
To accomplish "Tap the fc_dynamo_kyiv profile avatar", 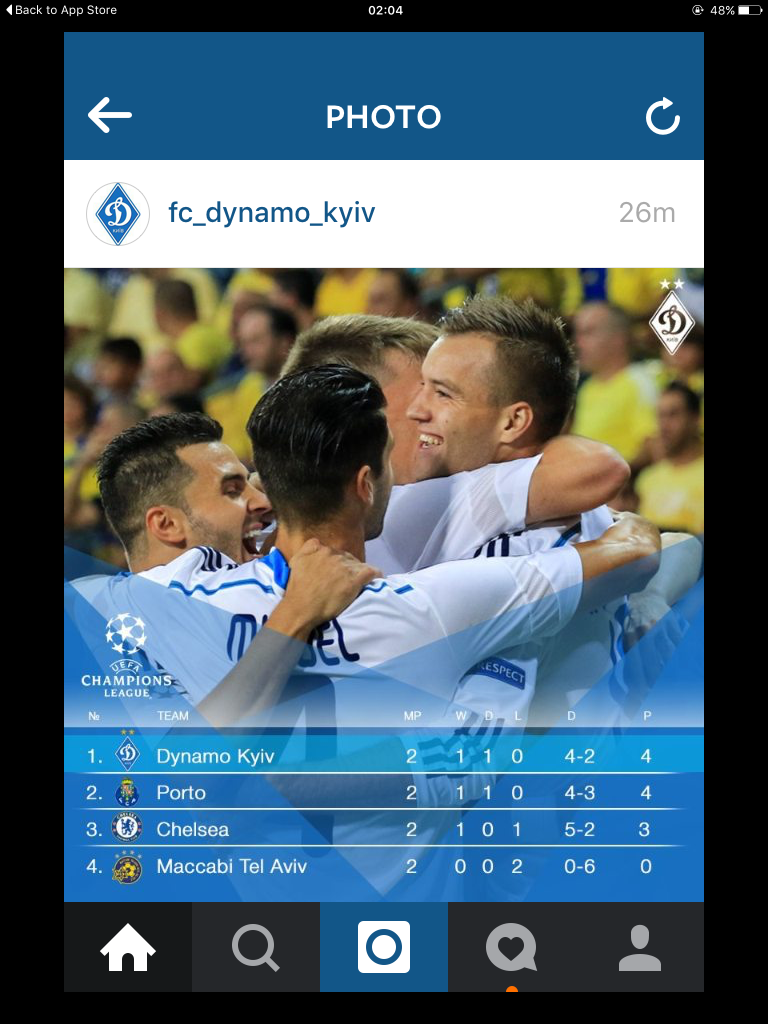I will [118, 214].
